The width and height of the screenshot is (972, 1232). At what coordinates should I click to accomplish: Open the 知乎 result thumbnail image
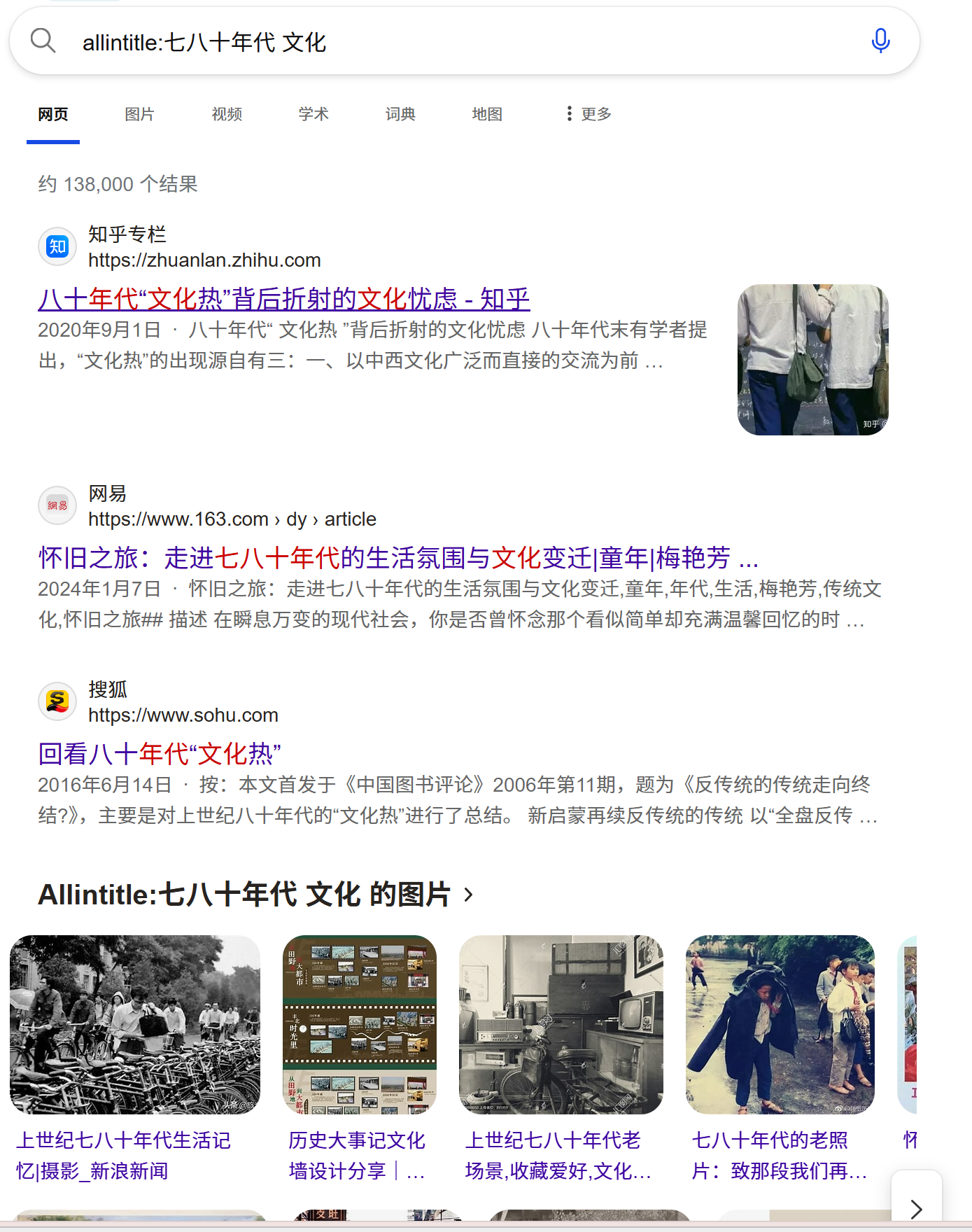[x=812, y=360]
